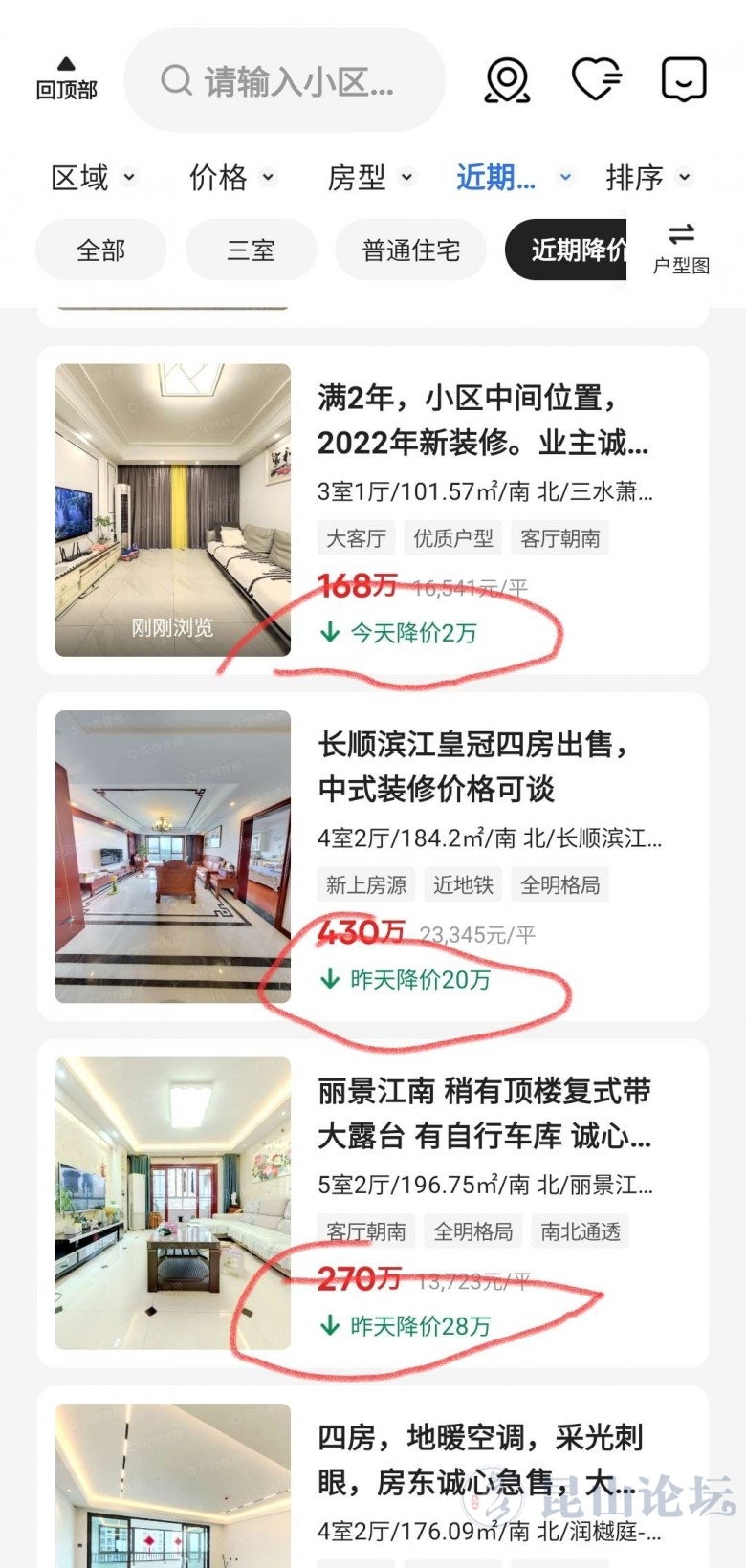Open the 请输入小区 search box
This screenshot has width=746, height=1568.
[x=285, y=81]
